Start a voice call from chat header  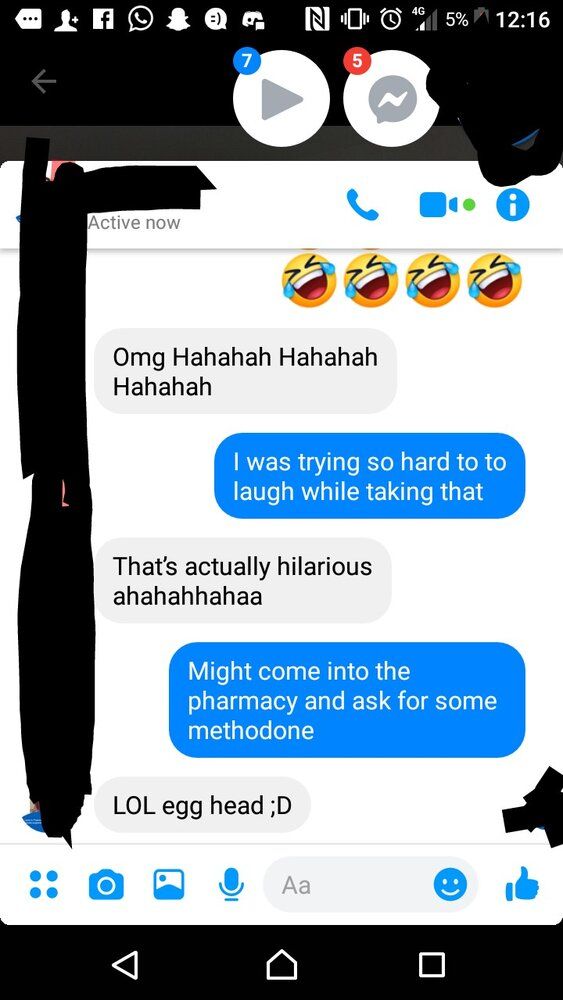[362, 204]
